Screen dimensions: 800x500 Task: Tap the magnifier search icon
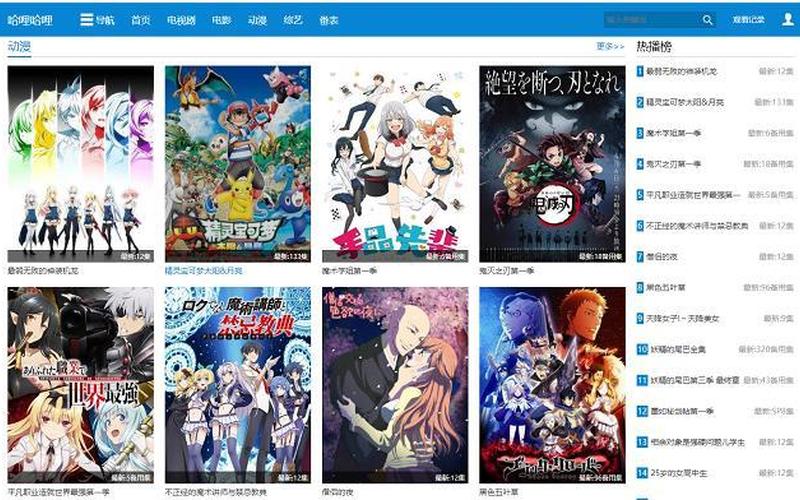tap(708, 19)
